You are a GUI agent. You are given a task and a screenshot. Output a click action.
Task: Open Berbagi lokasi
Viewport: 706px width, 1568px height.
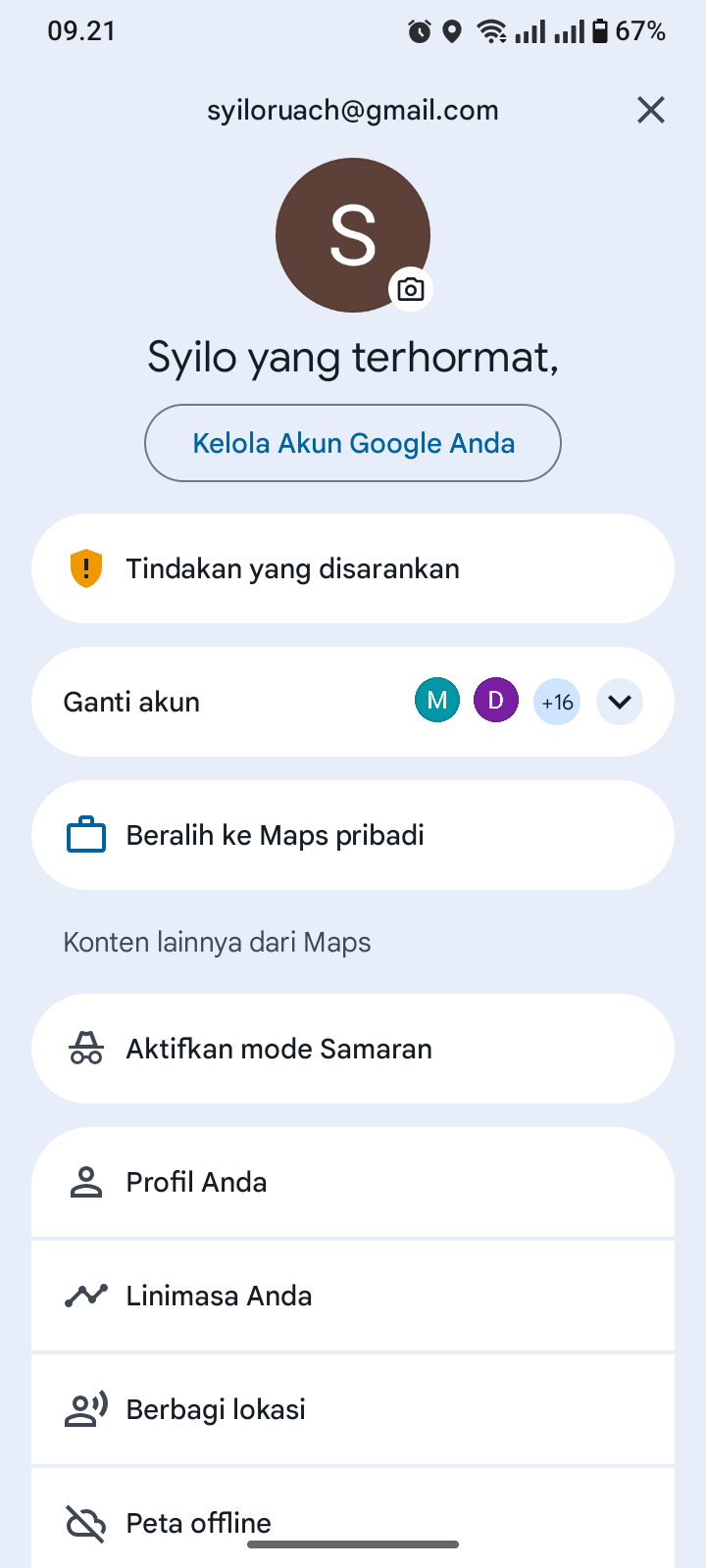353,1409
